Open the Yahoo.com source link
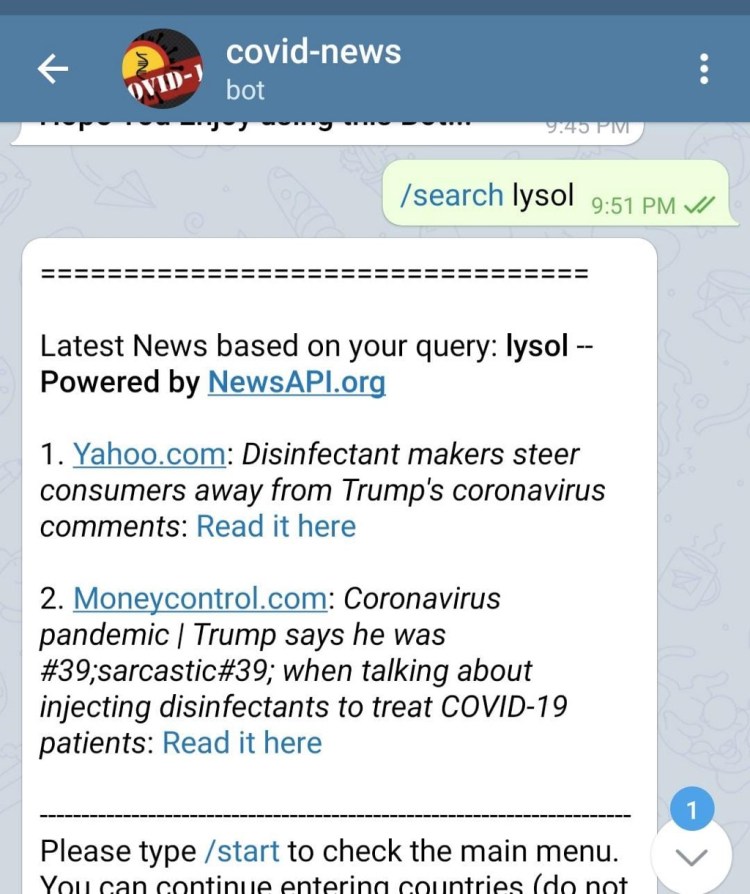 tap(149, 454)
